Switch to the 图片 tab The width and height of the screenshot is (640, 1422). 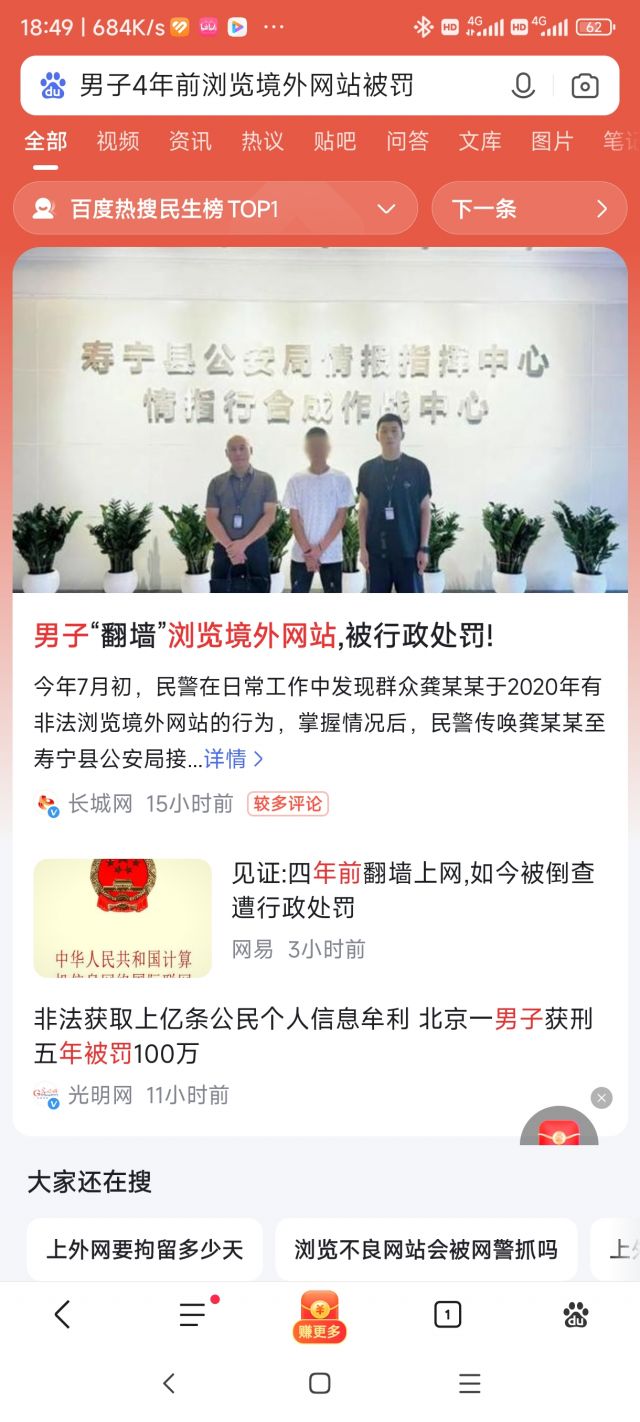click(x=551, y=142)
